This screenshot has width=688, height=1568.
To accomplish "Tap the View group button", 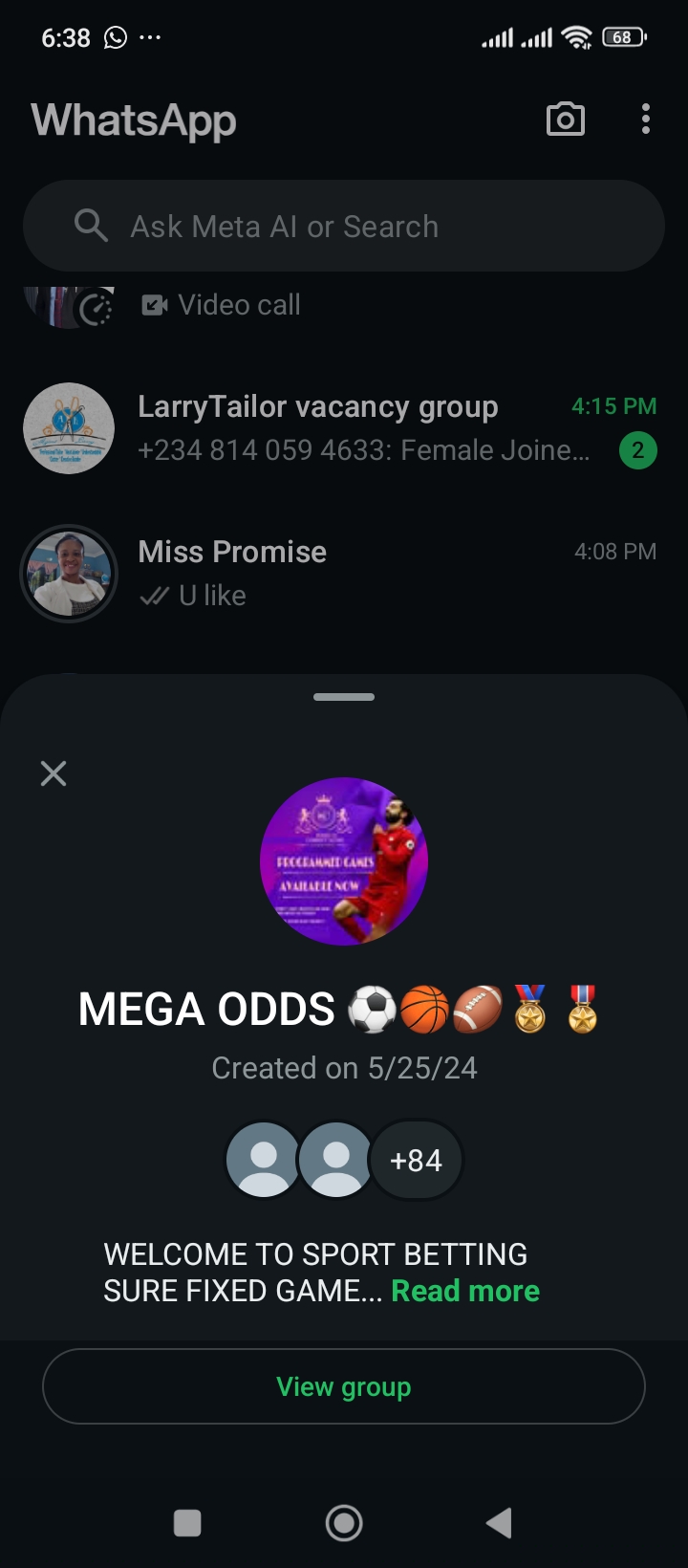I will tap(344, 1386).
